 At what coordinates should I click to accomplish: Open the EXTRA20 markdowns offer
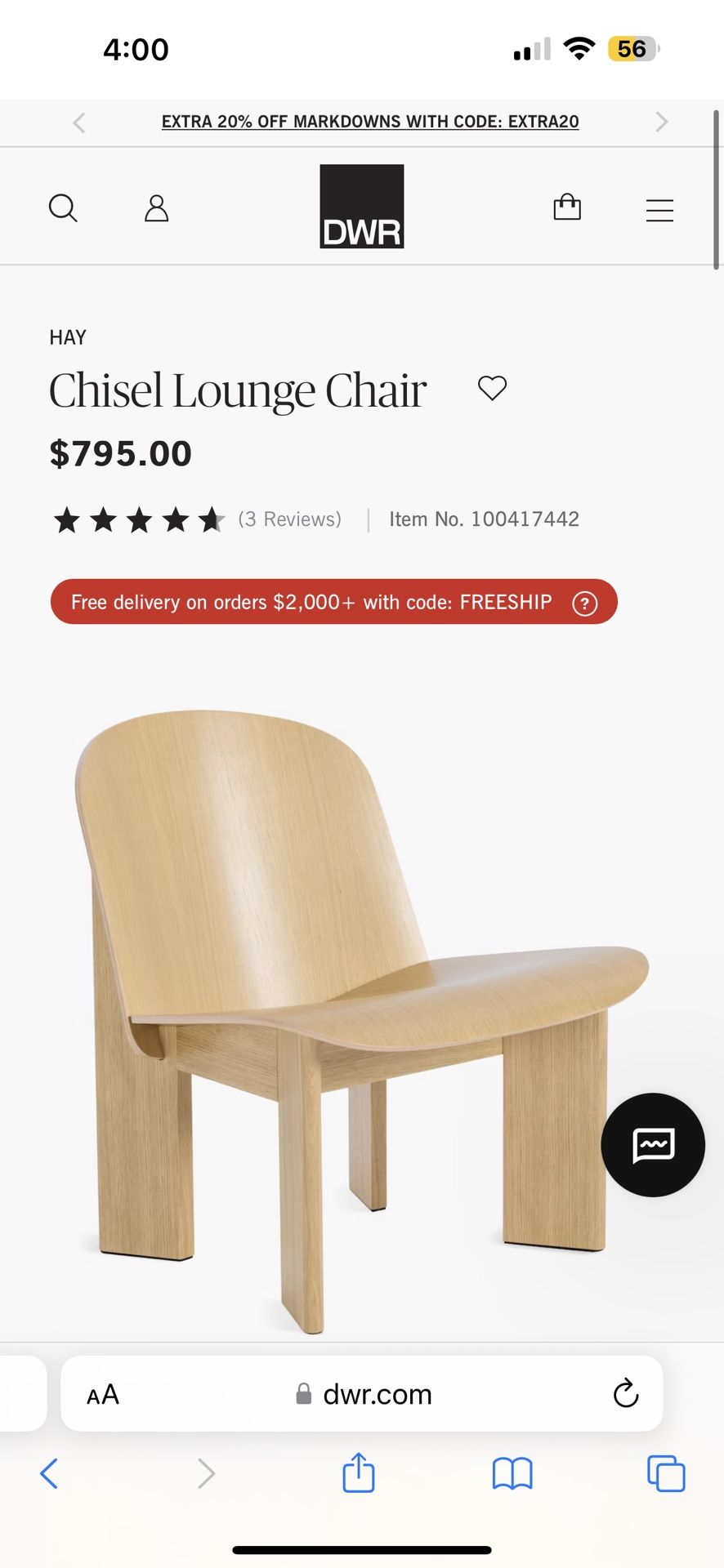click(x=369, y=121)
